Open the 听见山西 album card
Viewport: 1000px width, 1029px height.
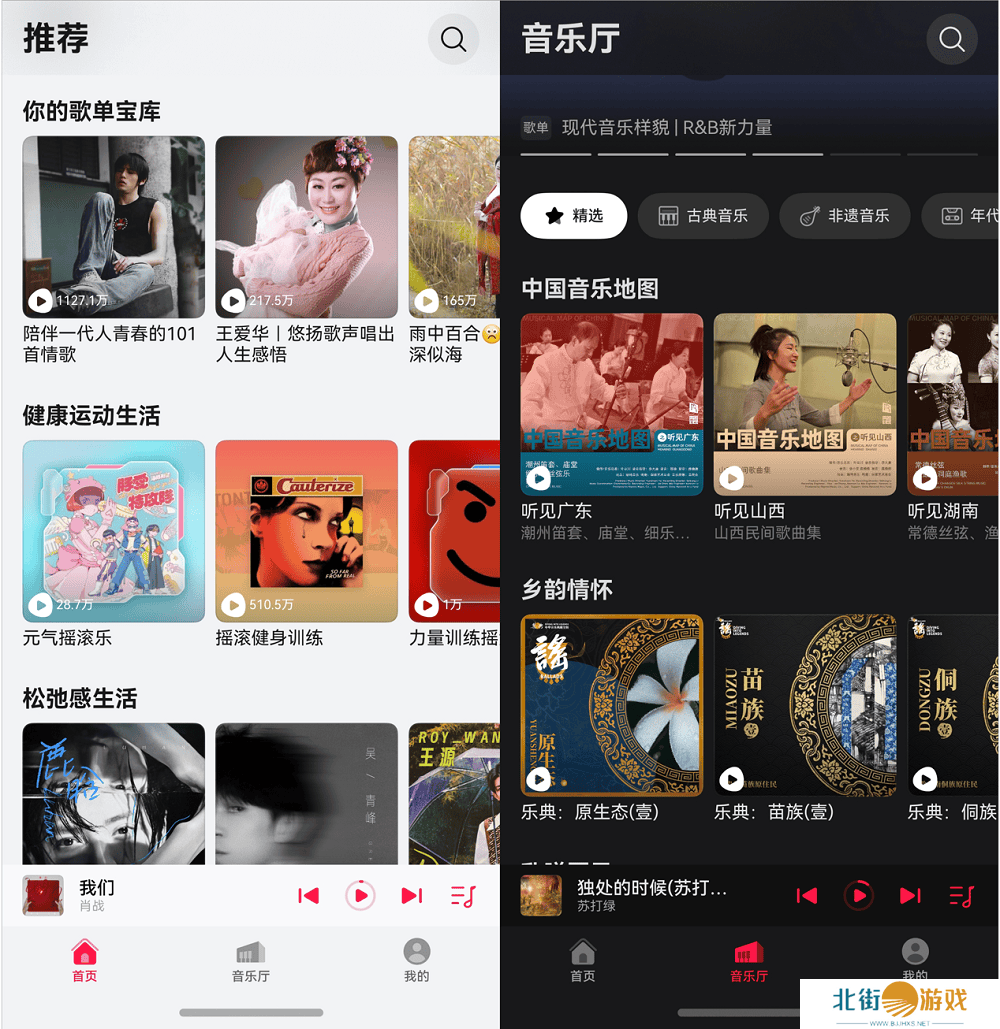(x=805, y=404)
